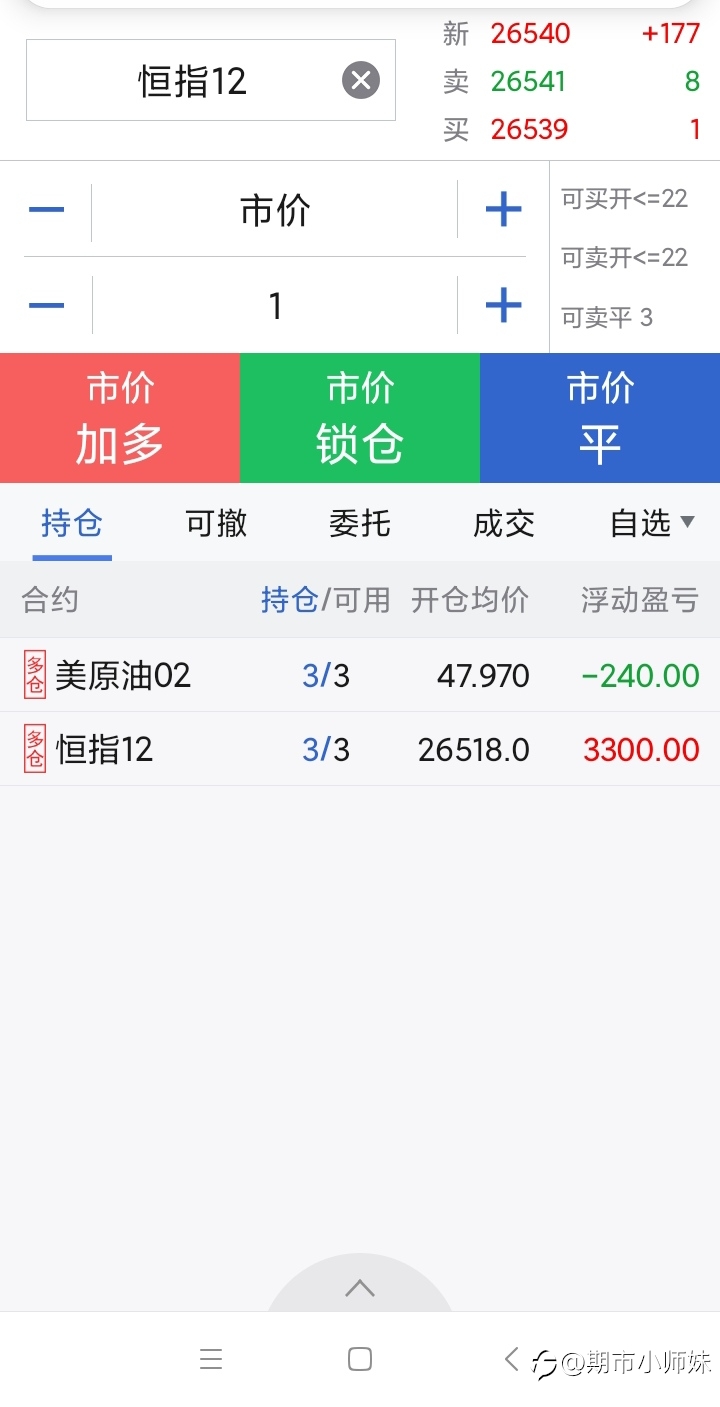Clear the 恒指12 contract field
The image size is (720, 1407).
361,80
